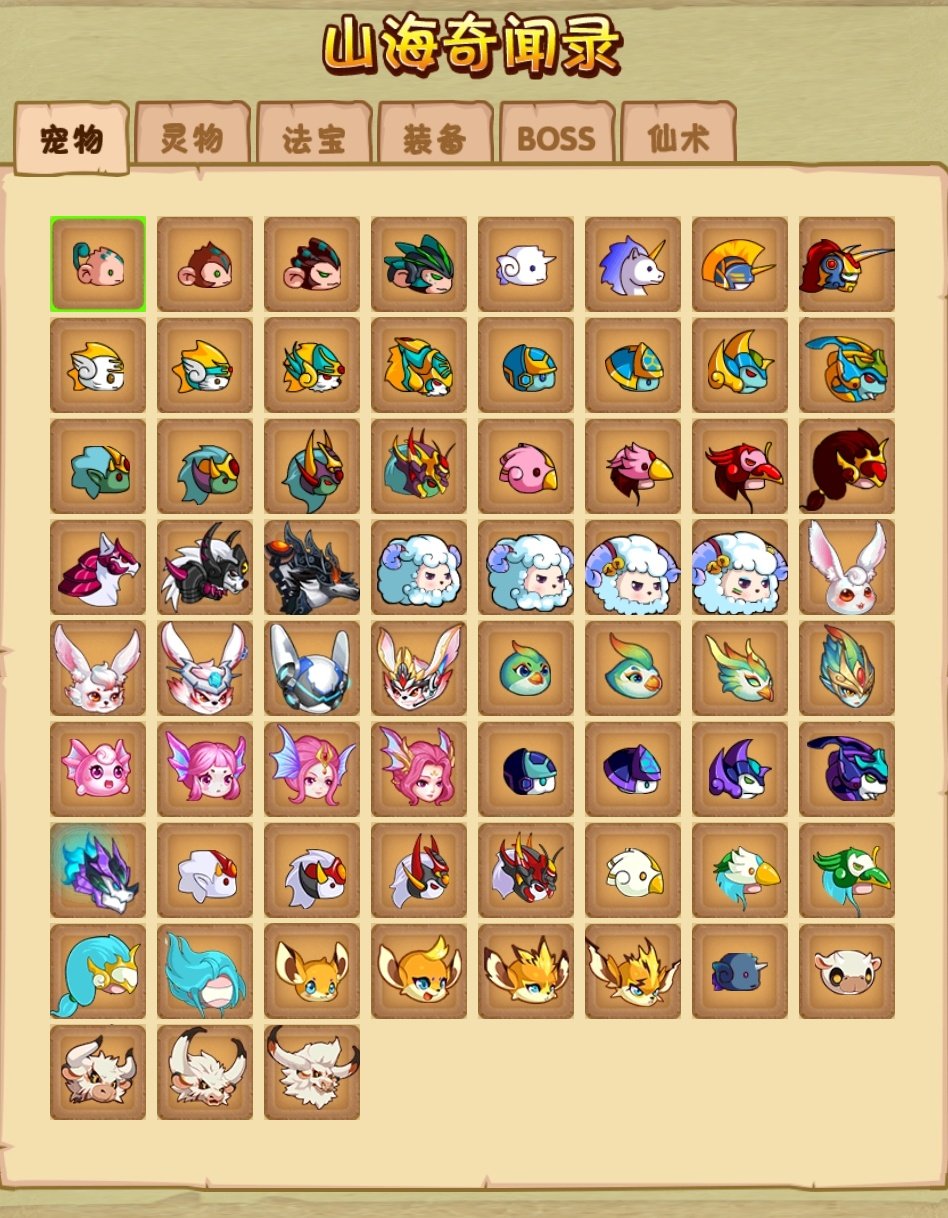Select the white rabbit with red eyes
This screenshot has height=1218, width=948.
(x=846, y=567)
